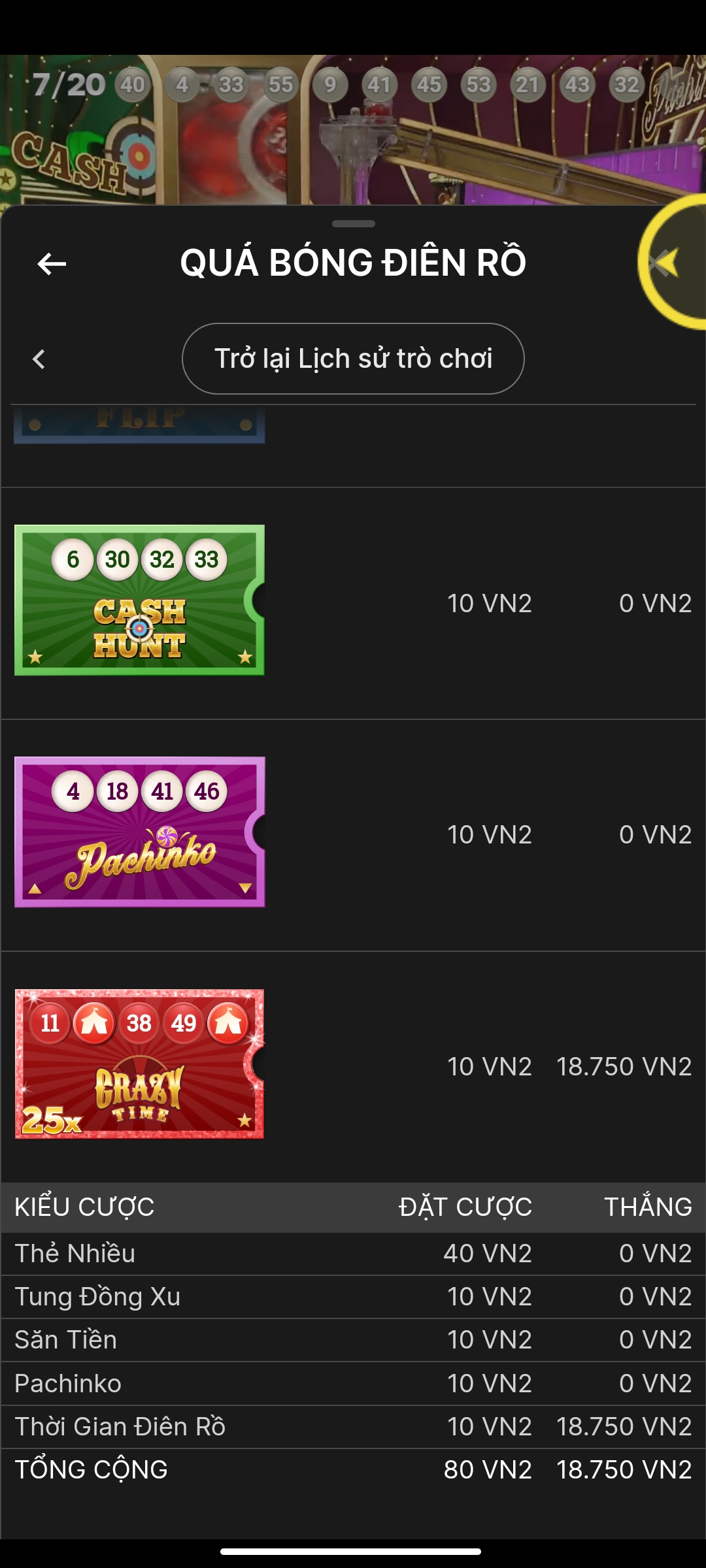Tap 'Trở lại Lịch sử trò chơi' button
This screenshot has height=1568, width=706.
click(353, 359)
